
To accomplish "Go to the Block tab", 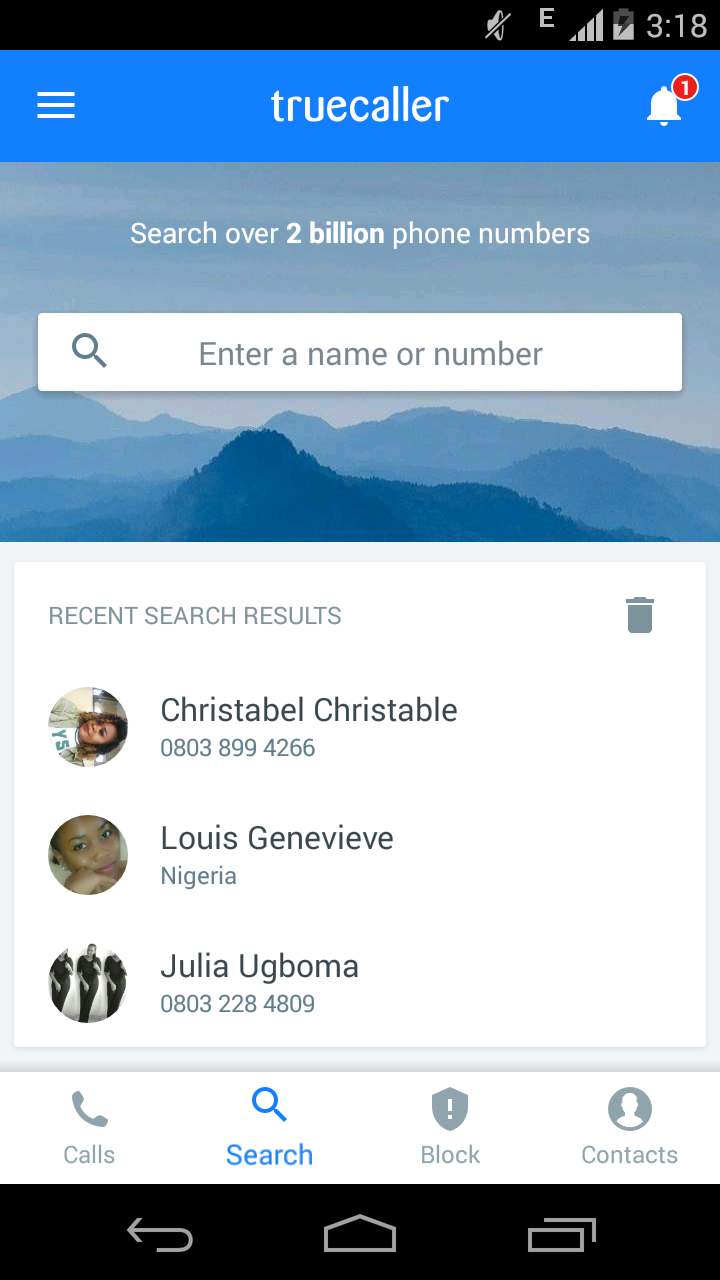I will [x=450, y=1129].
